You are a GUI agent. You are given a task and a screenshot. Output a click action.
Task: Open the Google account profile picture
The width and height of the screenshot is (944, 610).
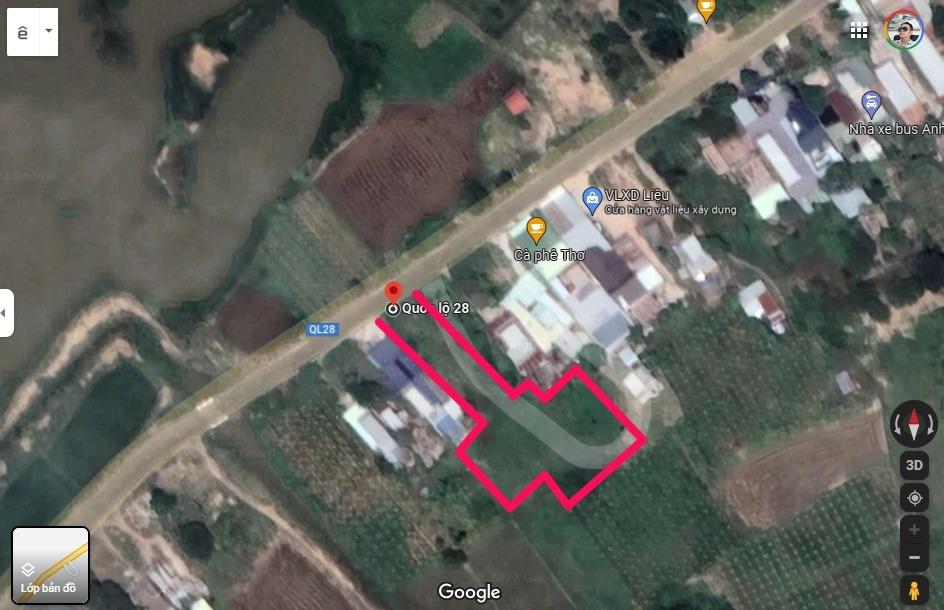coord(904,30)
